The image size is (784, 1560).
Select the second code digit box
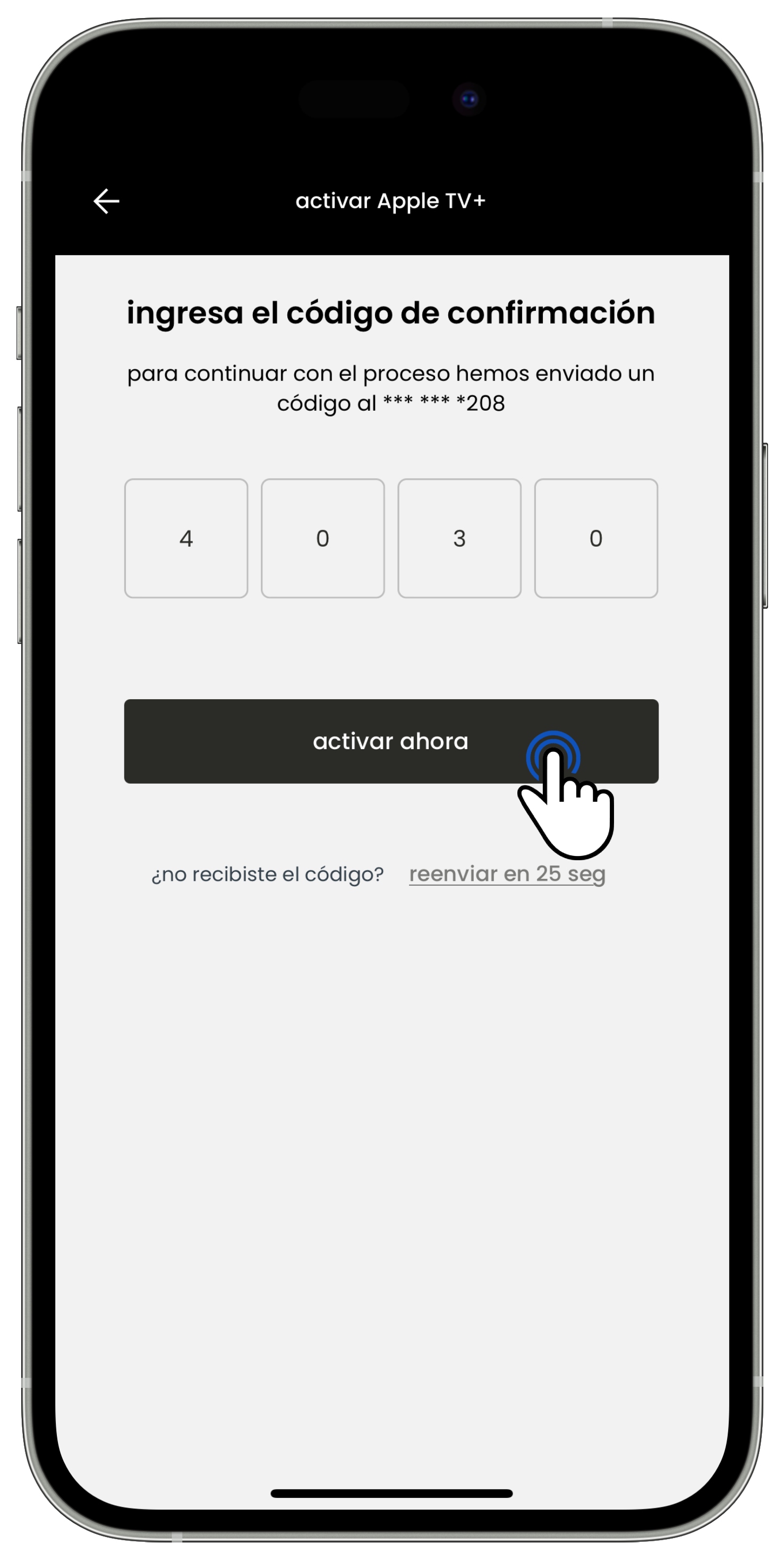pyautogui.click(x=322, y=538)
